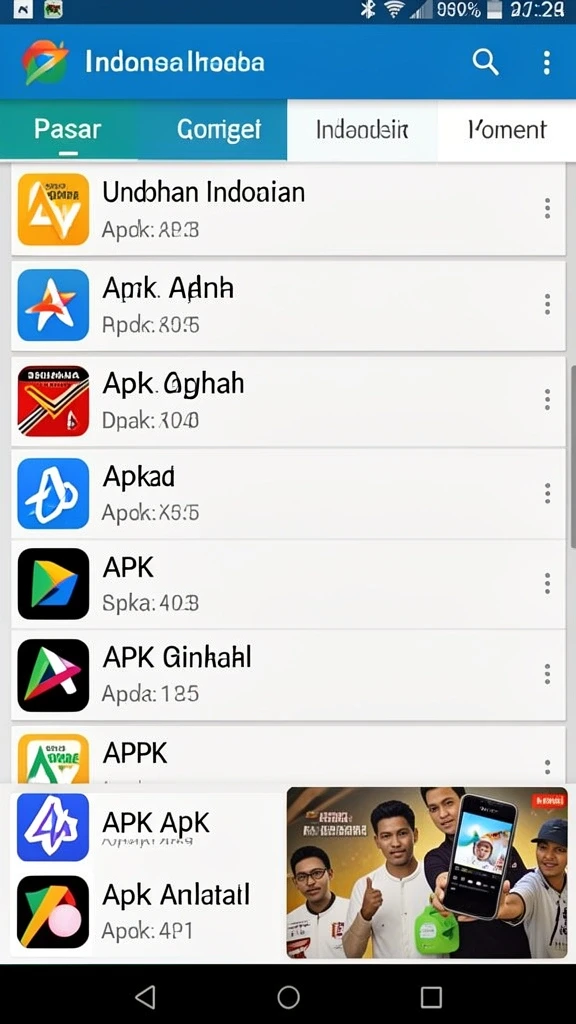This screenshot has height=1024, width=576.
Task: Switch to the Gomget tab
Action: coord(219,129)
